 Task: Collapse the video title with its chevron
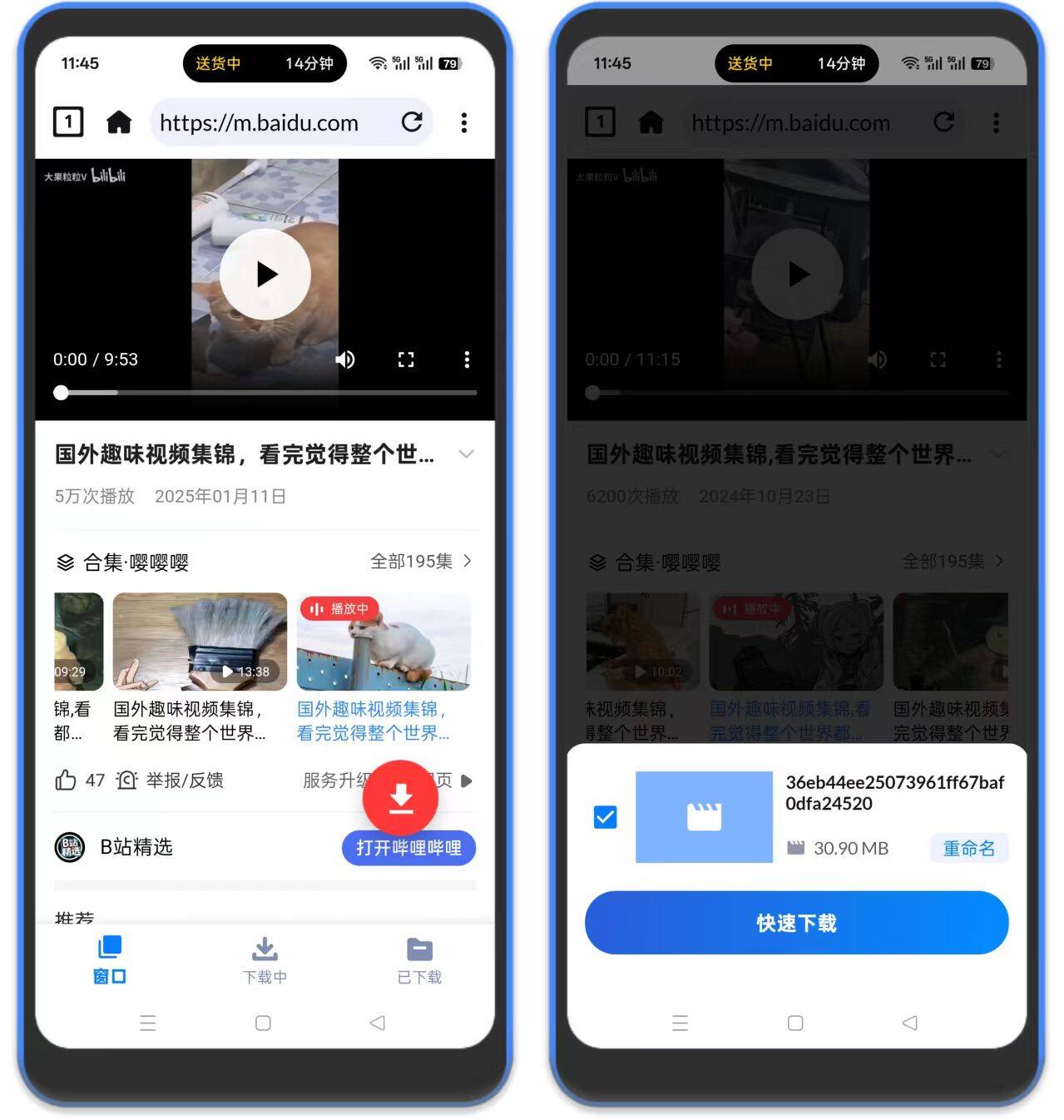coord(466,454)
